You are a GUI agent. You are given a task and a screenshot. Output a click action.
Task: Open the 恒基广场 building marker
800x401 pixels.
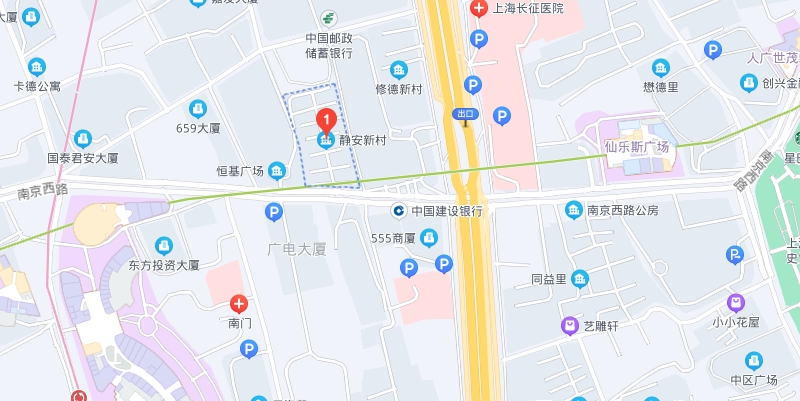click(277, 171)
